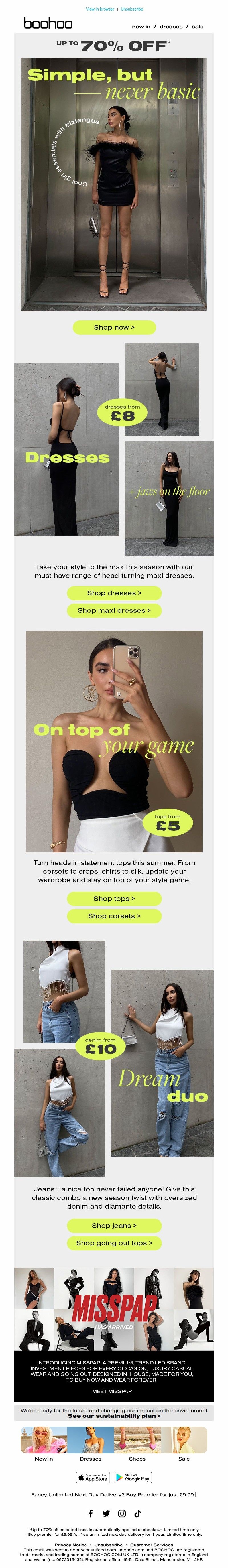
Task: Open the 'new in' header link
Action: click(141, 27)
